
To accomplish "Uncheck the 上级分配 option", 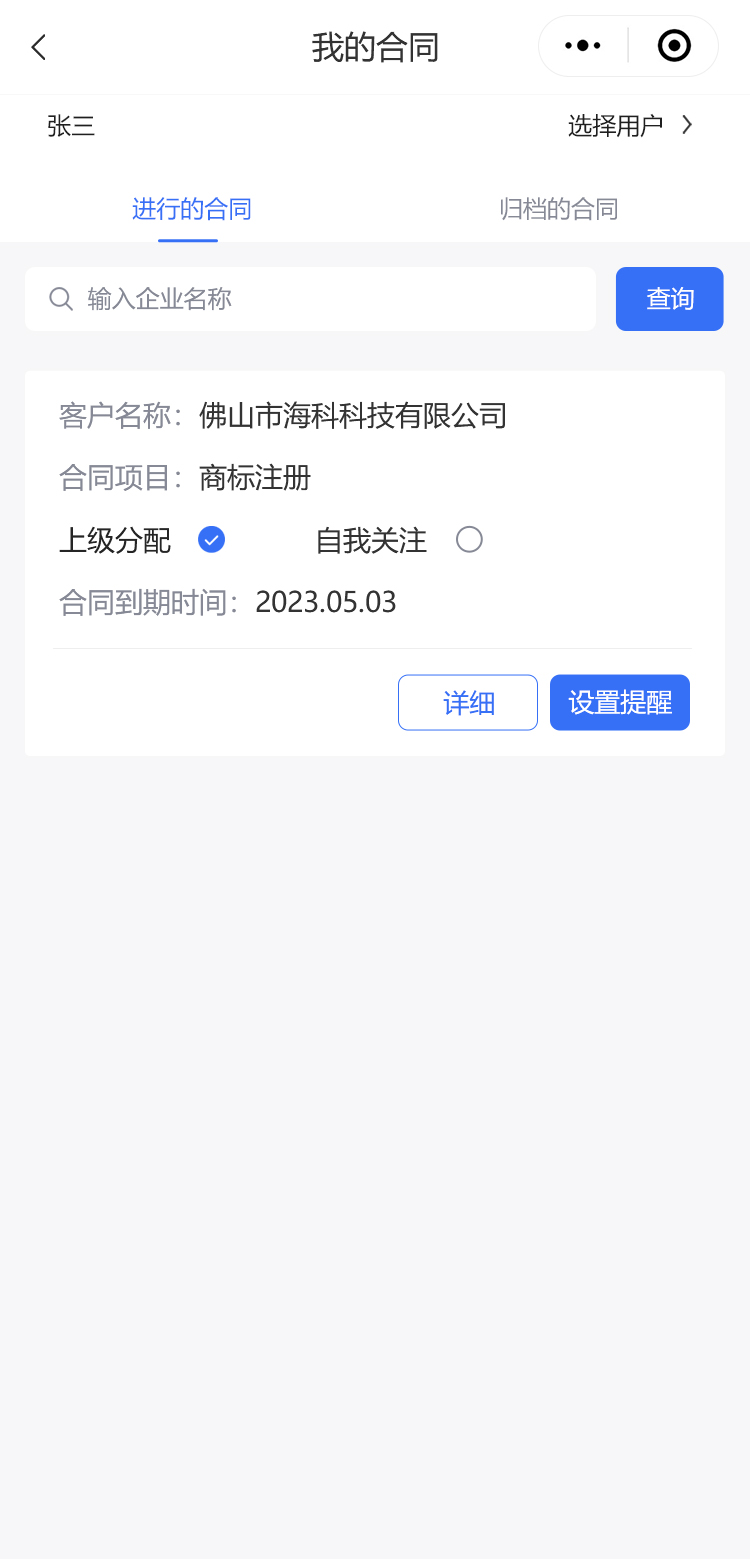I will (x=211, y=540).
